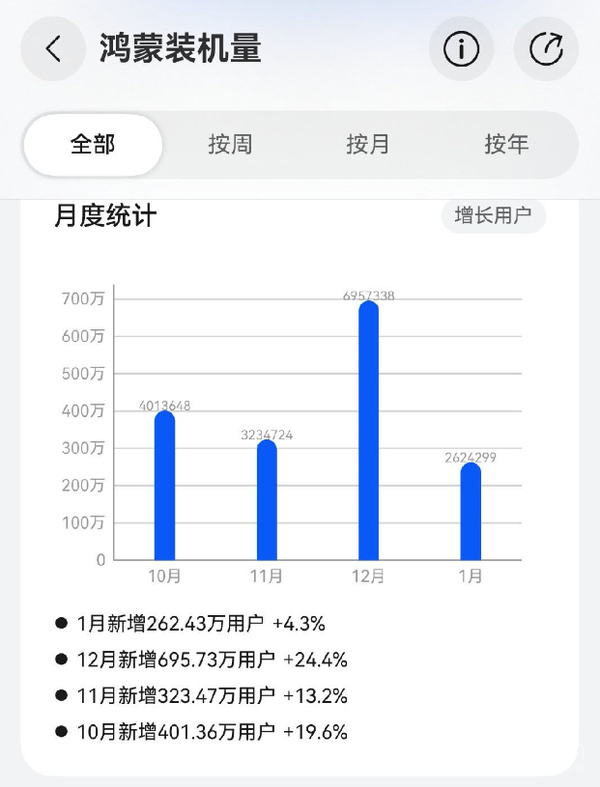Switch to the 按月 tab
Viewport: 600px width, 787px height.
368,145
